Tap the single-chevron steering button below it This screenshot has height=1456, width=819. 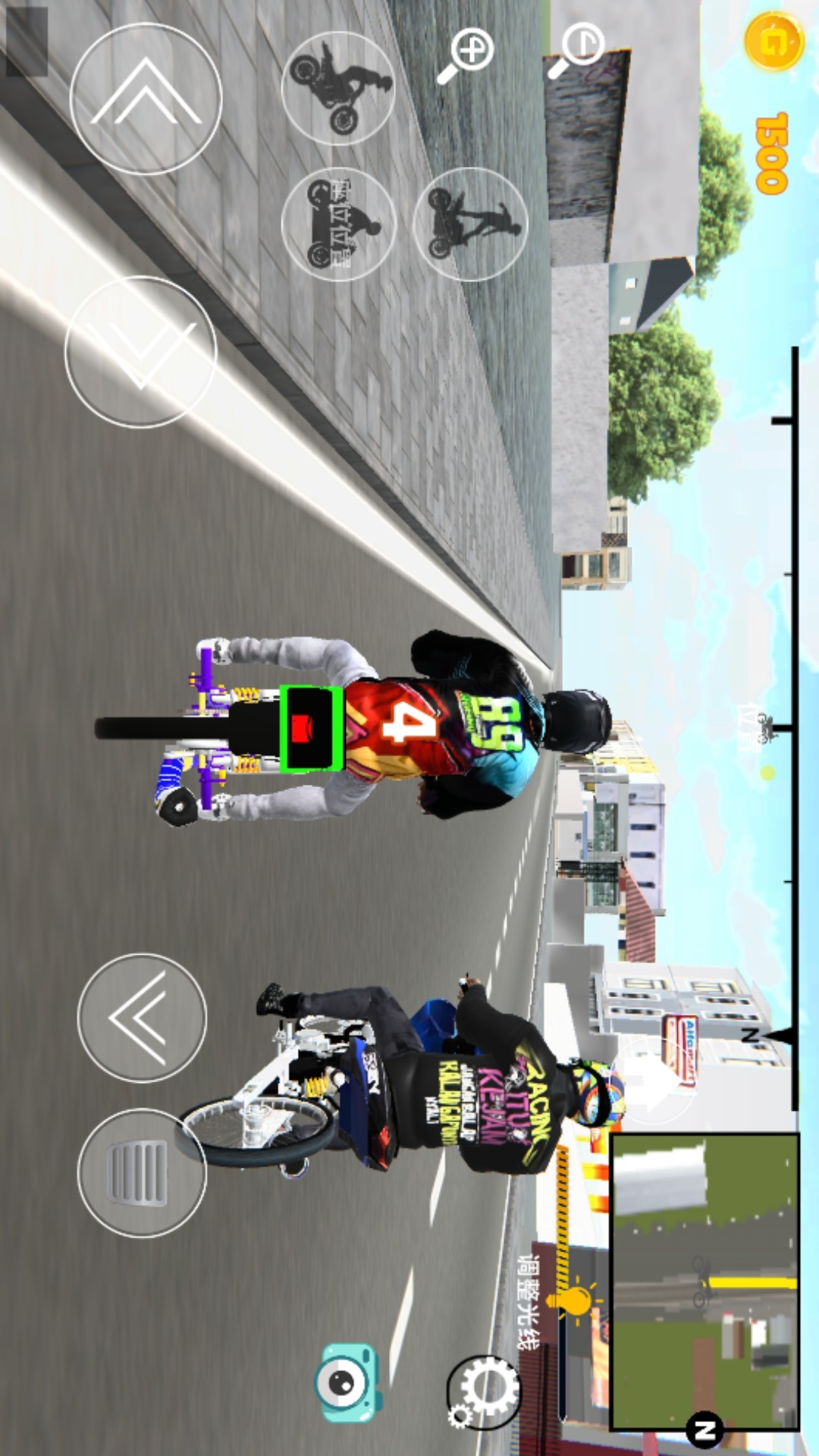141,352
